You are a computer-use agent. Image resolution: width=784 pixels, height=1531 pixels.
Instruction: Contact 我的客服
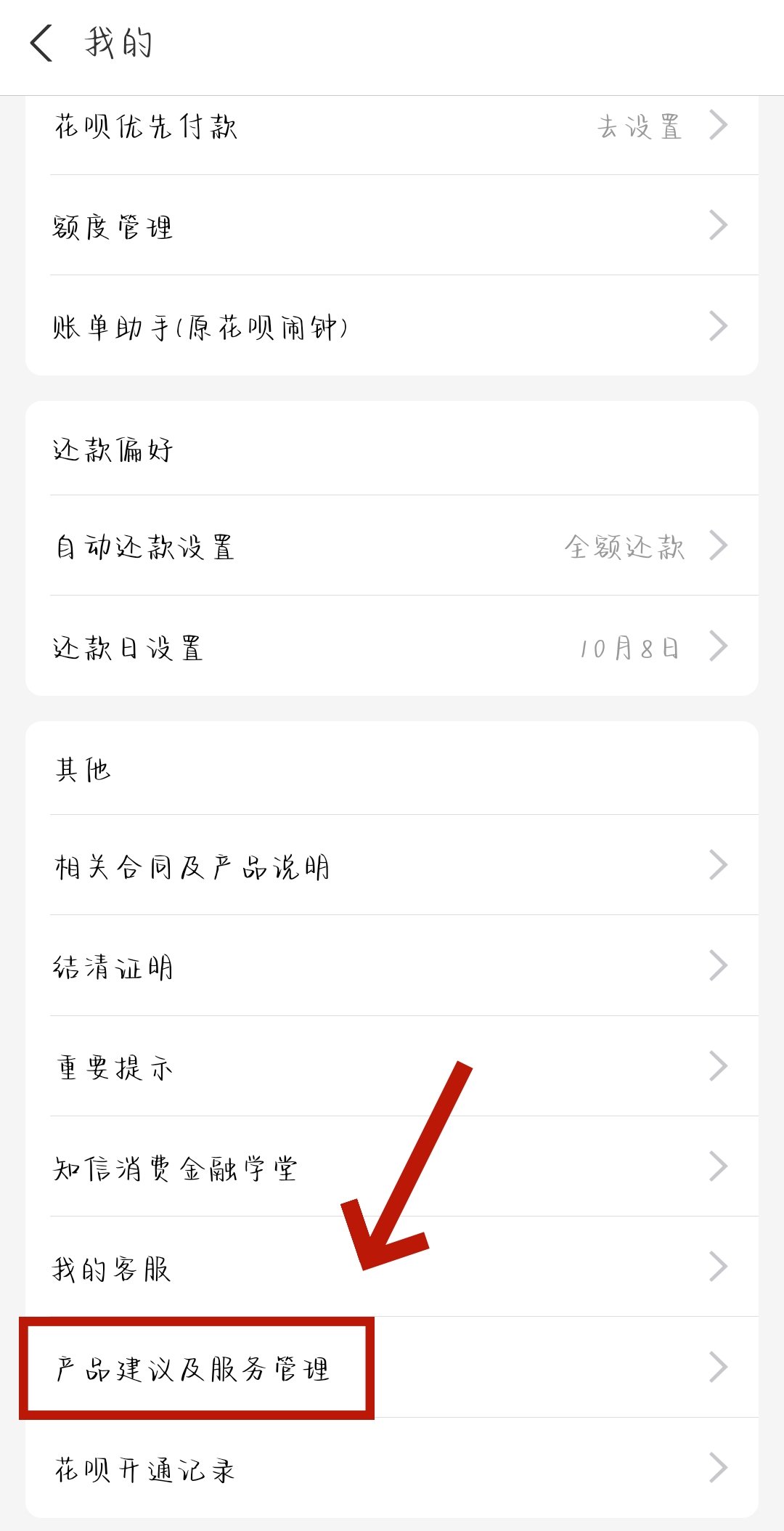point(392,1267)
